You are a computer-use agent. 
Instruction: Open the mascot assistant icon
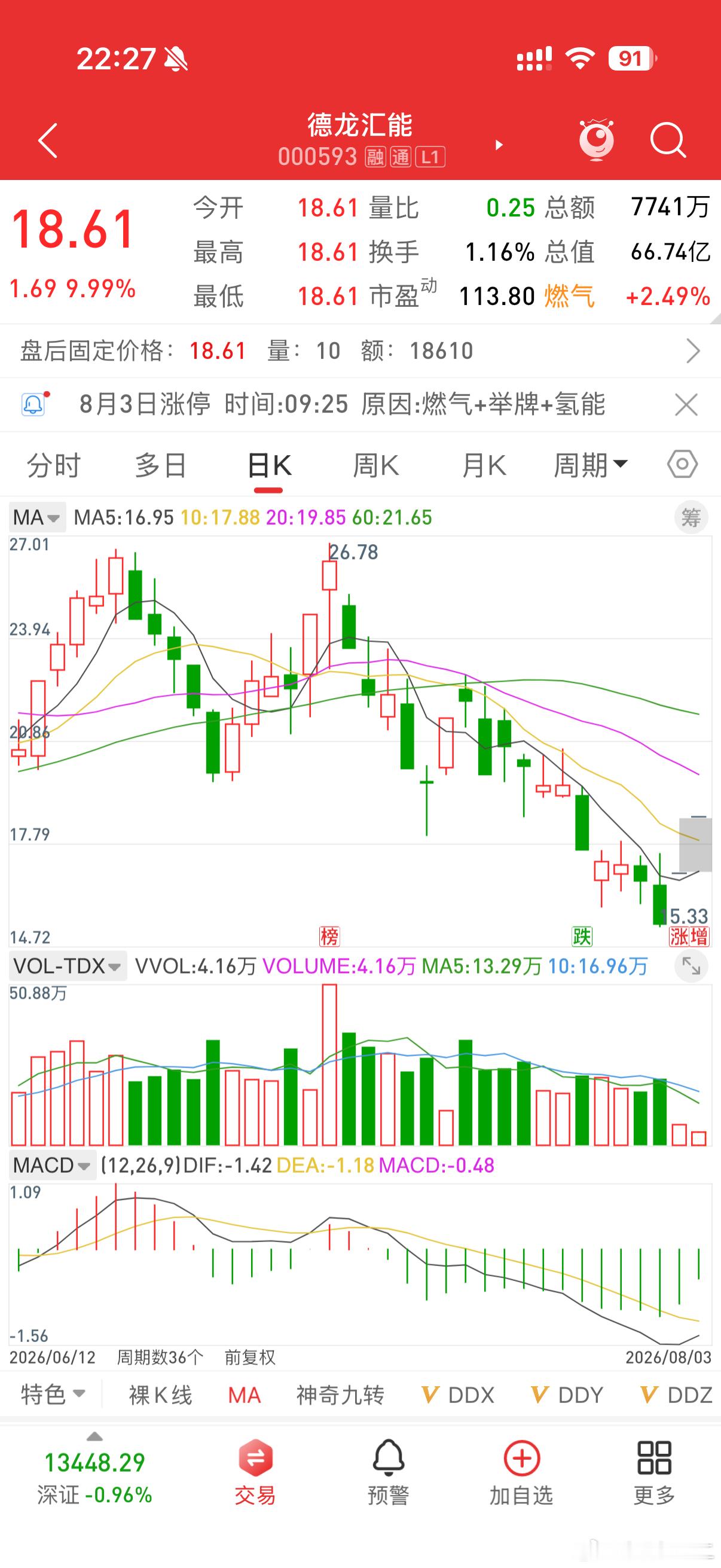(x=596, y=140)
